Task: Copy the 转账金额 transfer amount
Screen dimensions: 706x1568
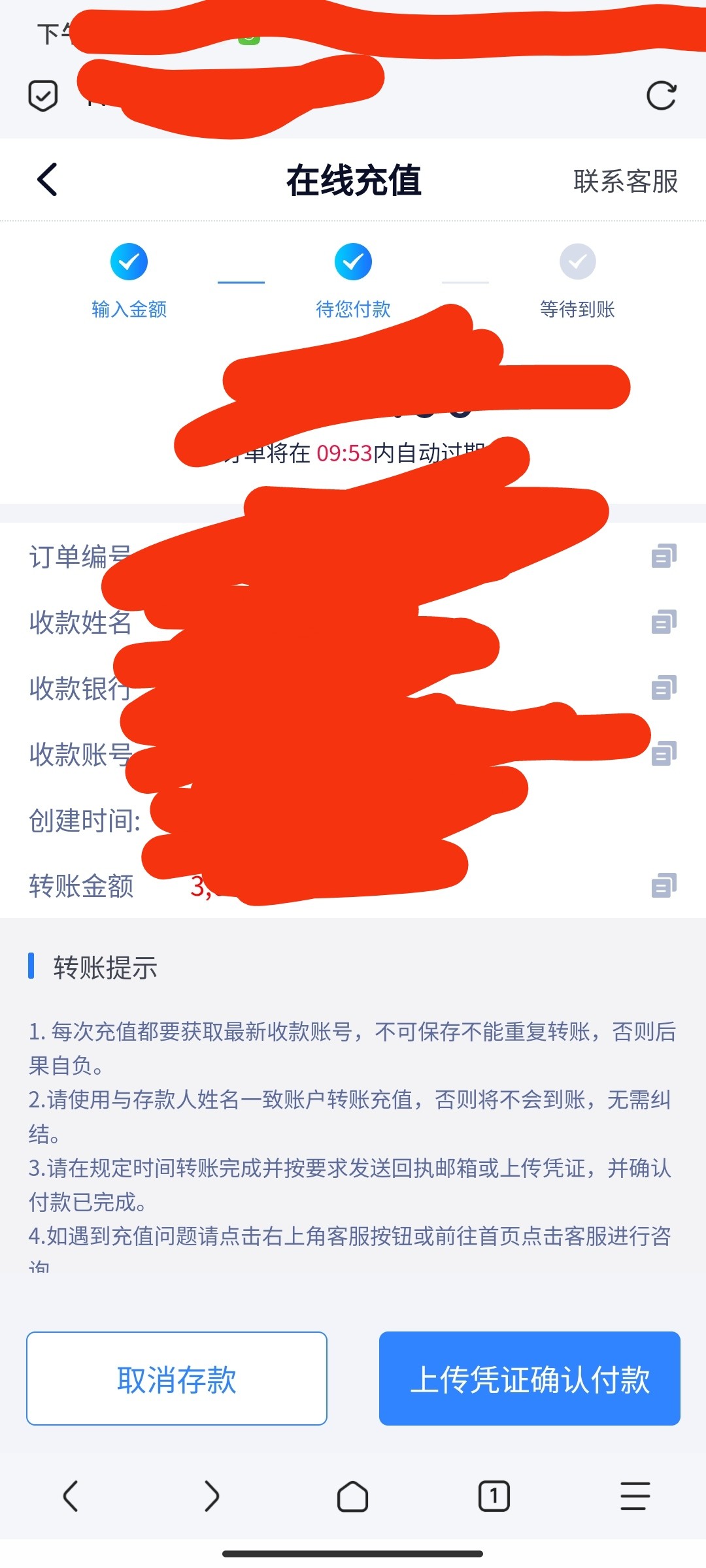Action: [x=664, y=885]
